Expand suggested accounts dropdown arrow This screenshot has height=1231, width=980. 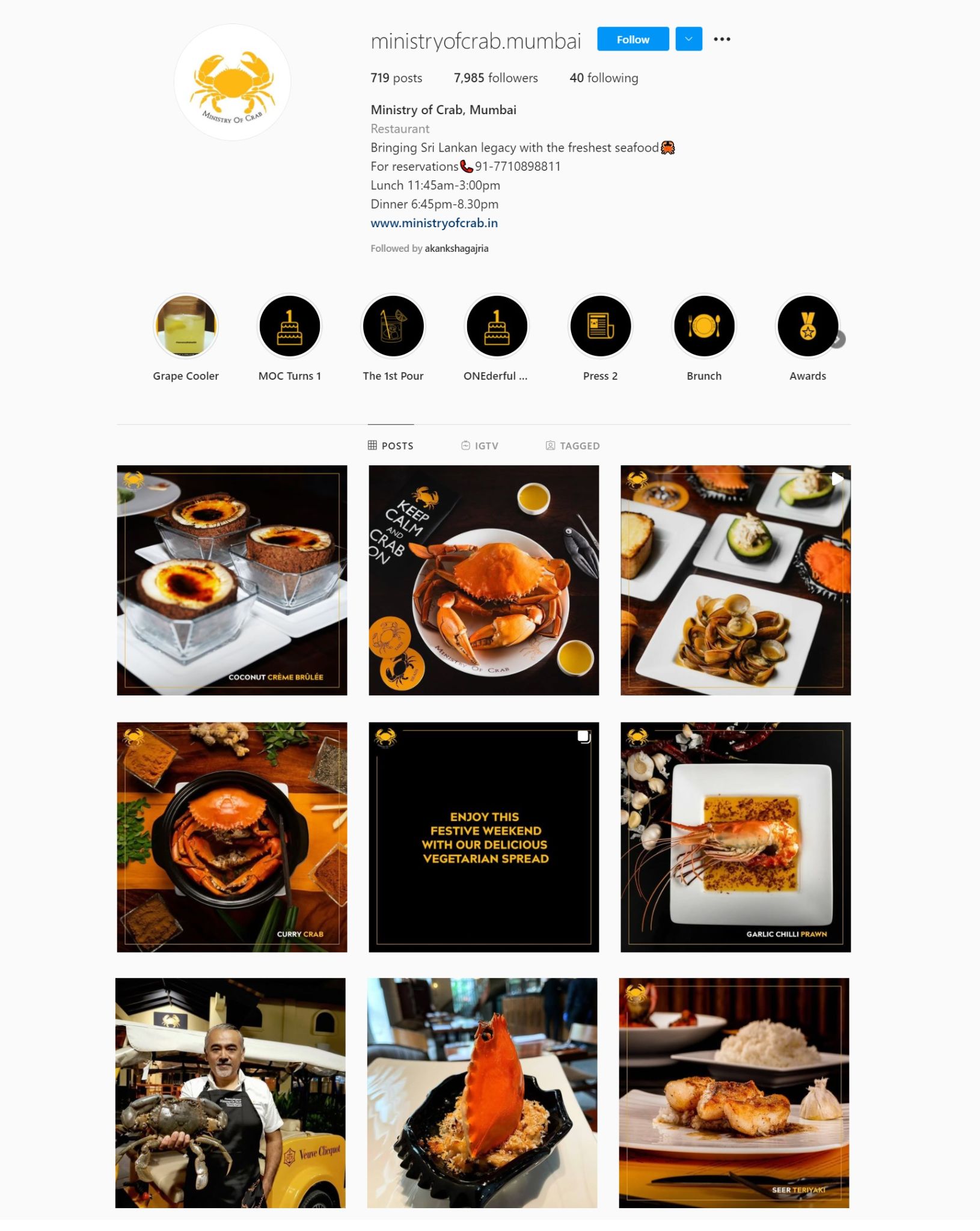(x=688, y=39)
